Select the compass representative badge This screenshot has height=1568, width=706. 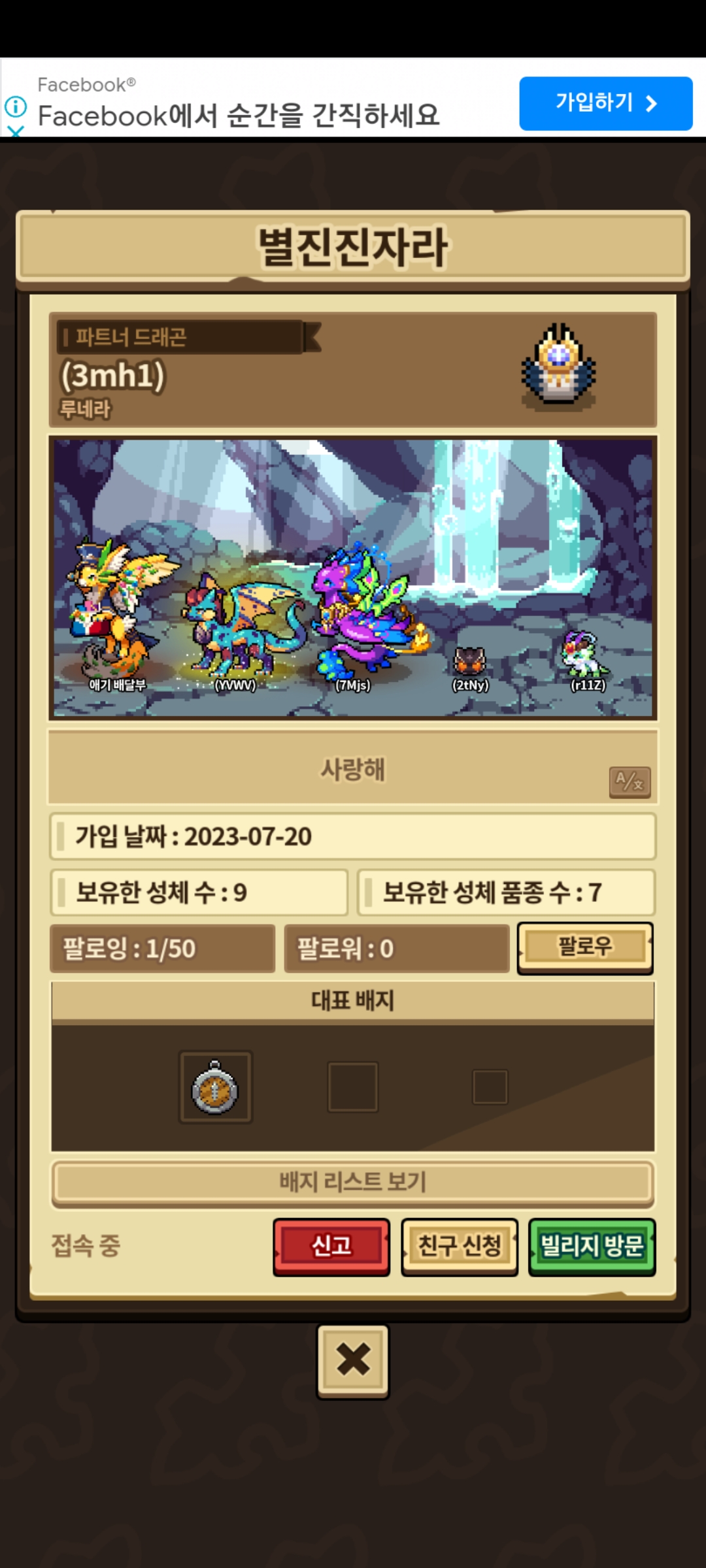click(216, 1087)
